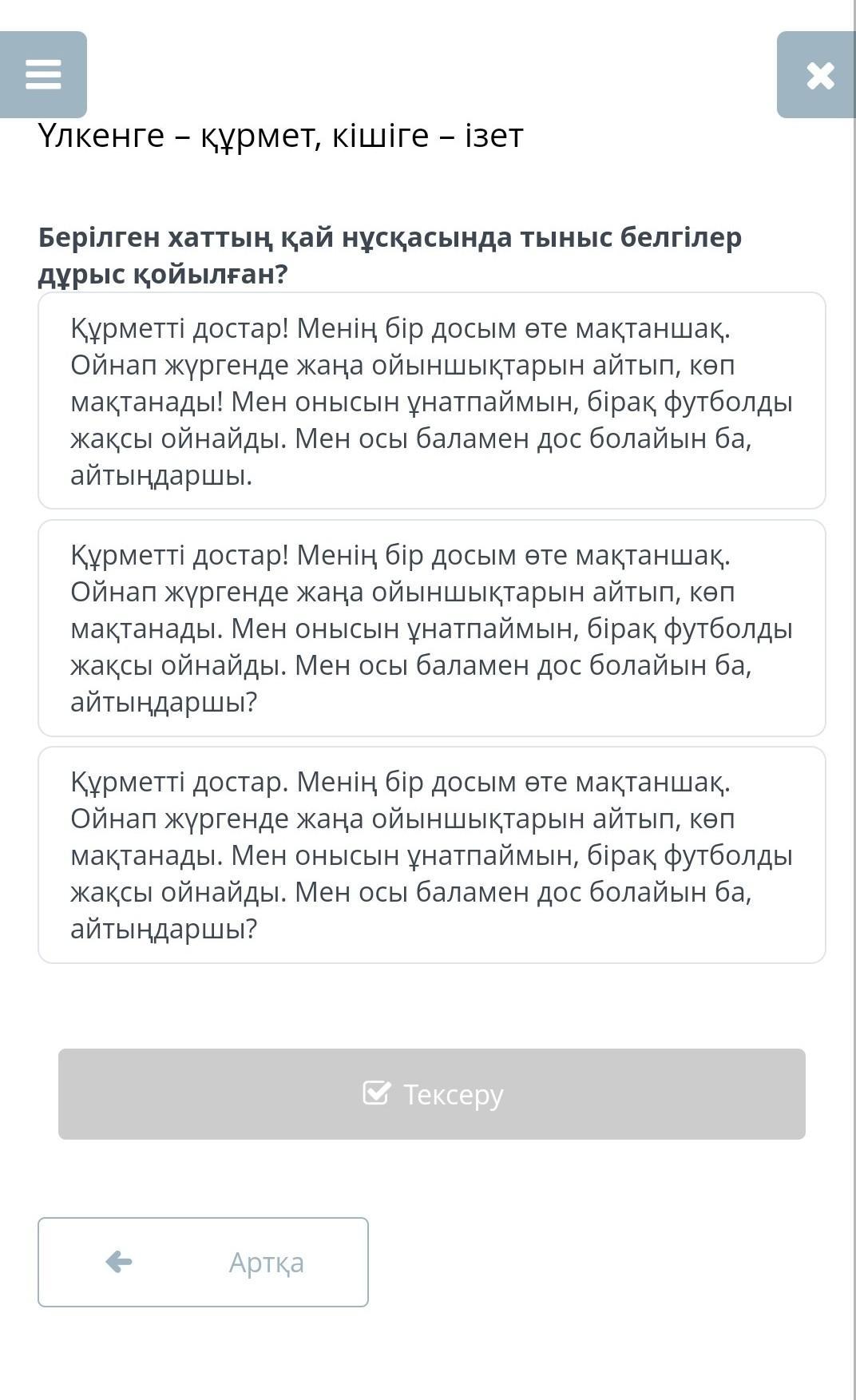Close the lesson with the X button
The height and width of the screenshot is (1400, 856).
(x=817, y=75)
